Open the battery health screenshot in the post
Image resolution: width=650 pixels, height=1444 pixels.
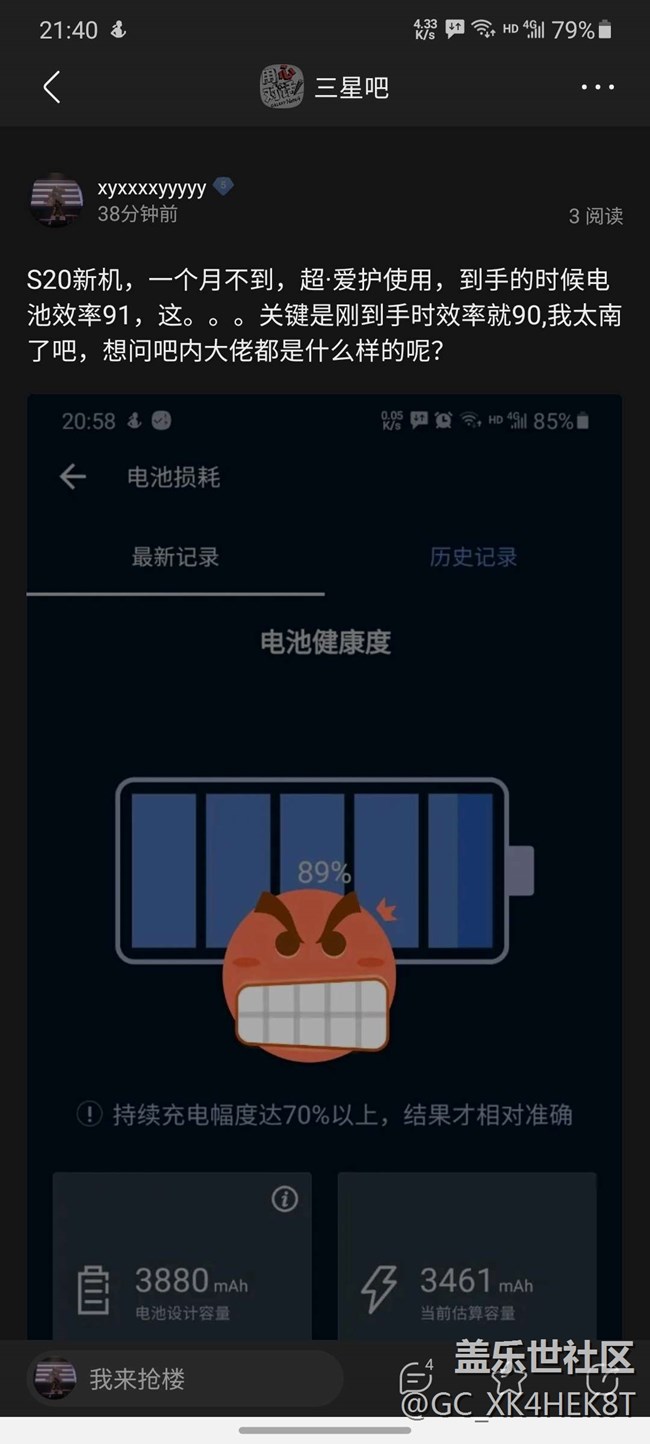point(324,860)
